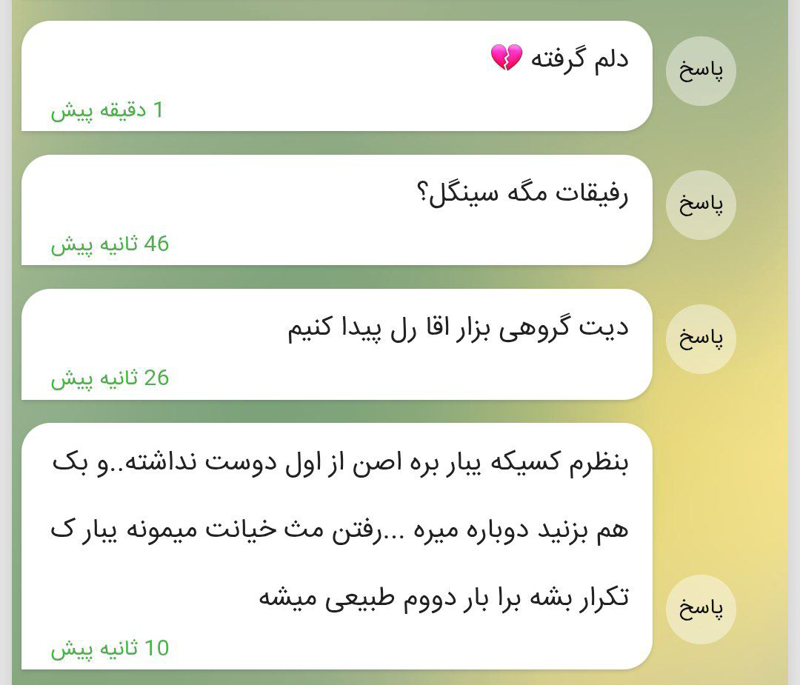Reply to the long message starting with بنظرم
The image size is (800, 685).
pyautogui.click(x=701, y=609)
